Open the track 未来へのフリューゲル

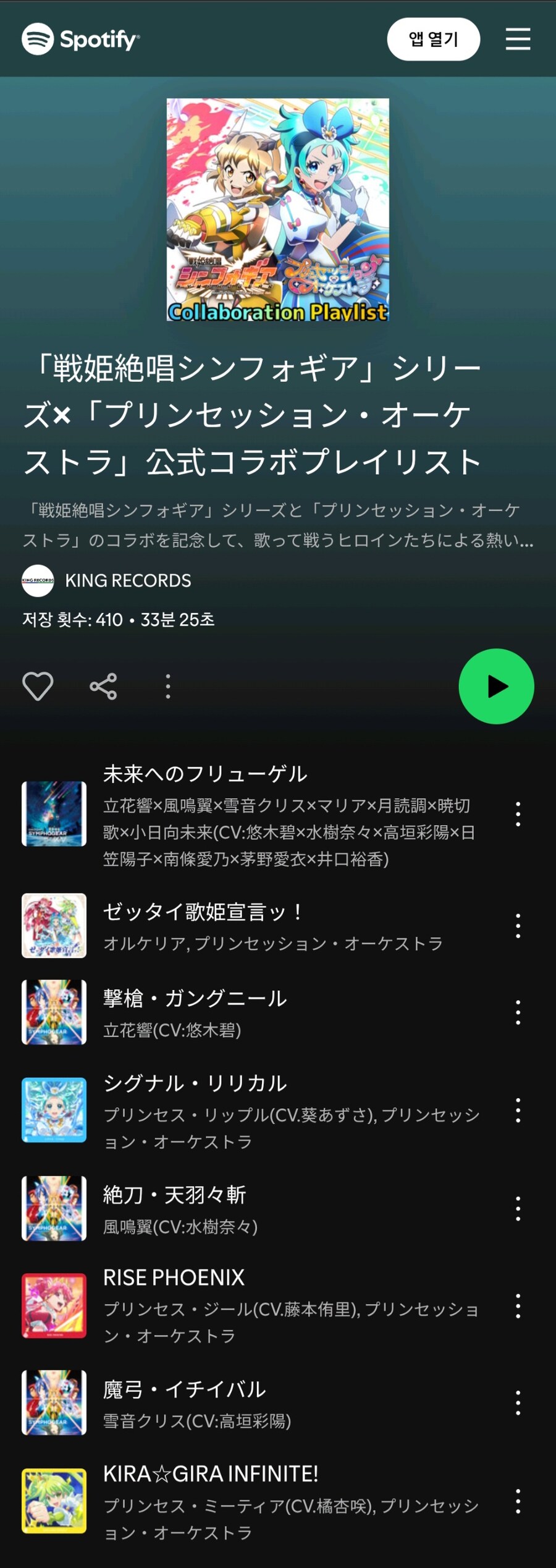click(x=205, y=774)
